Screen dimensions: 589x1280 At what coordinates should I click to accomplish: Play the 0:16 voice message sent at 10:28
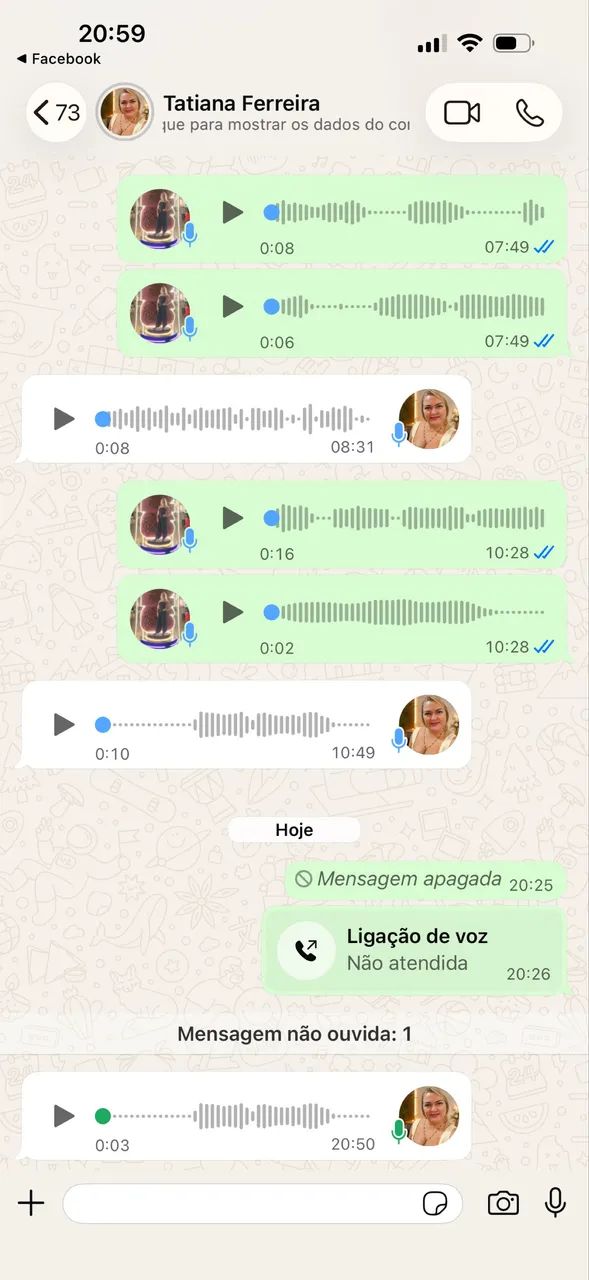(x=232, y=518)
